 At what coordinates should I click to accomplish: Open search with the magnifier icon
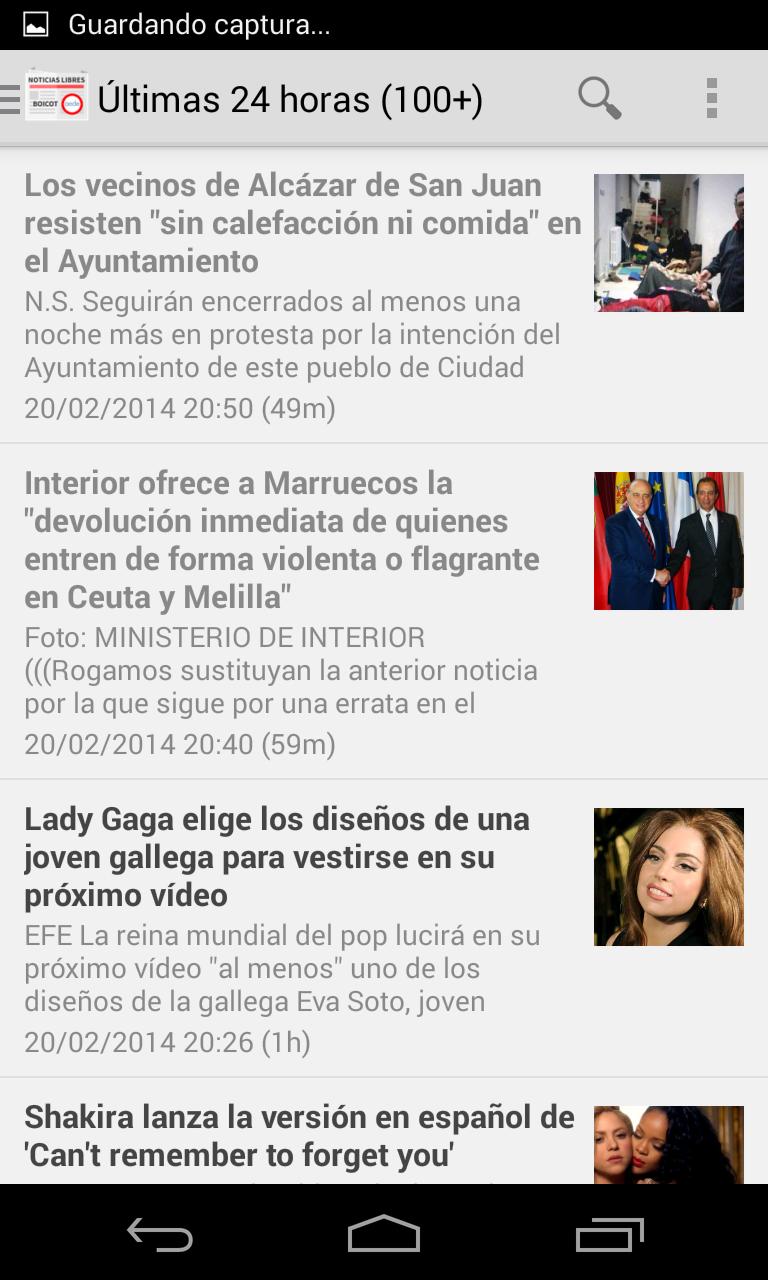pyautogui.click(x=598, y=97)
